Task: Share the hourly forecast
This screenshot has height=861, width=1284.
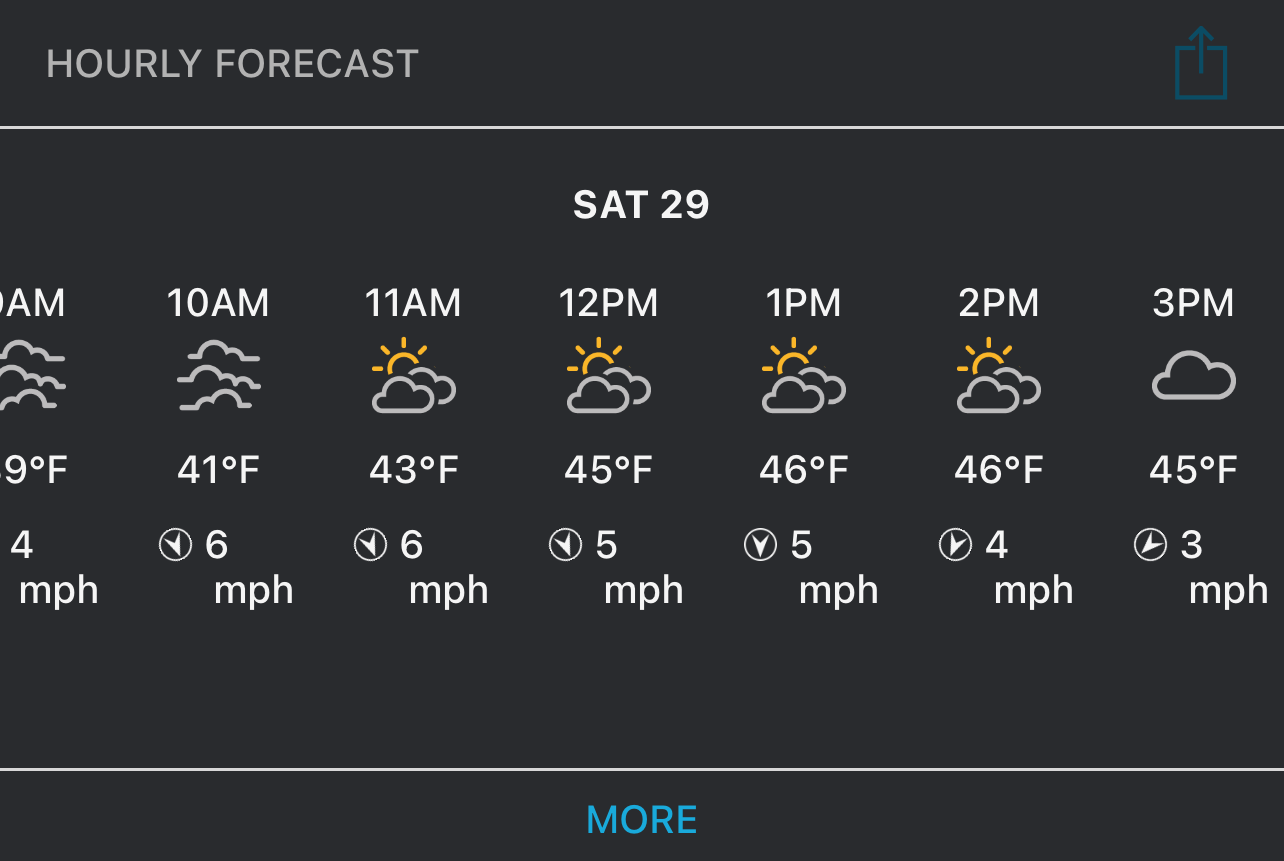Action: (x=1200, y=64)
